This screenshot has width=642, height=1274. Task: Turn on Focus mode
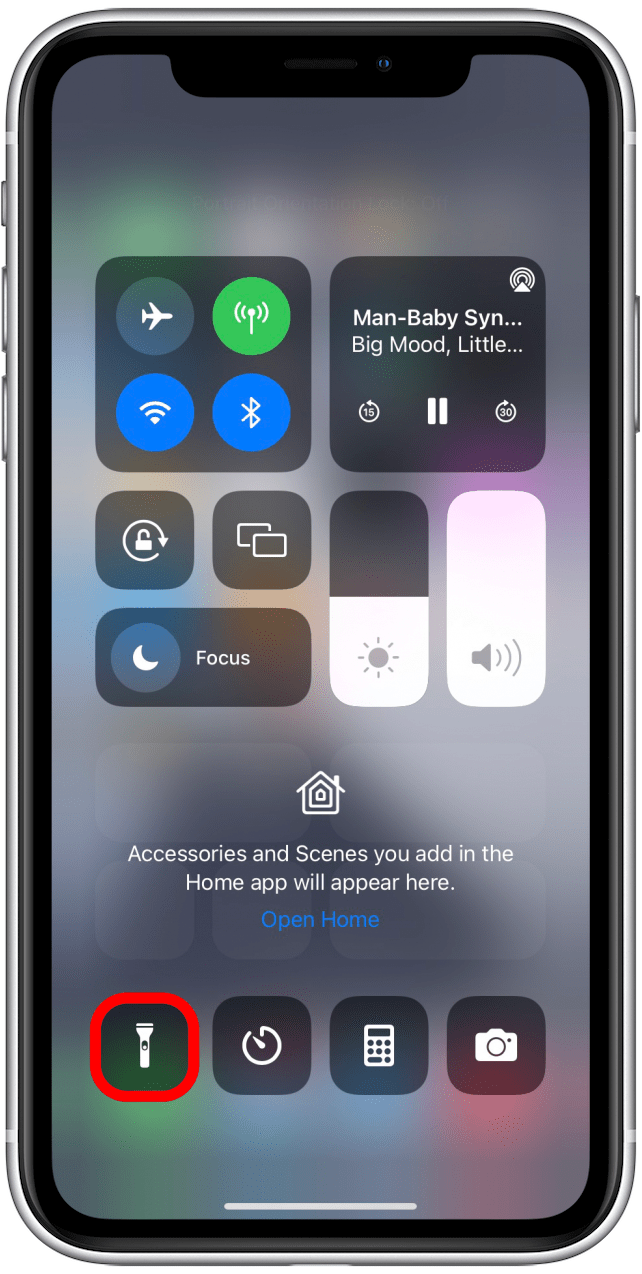coord(203,657)
